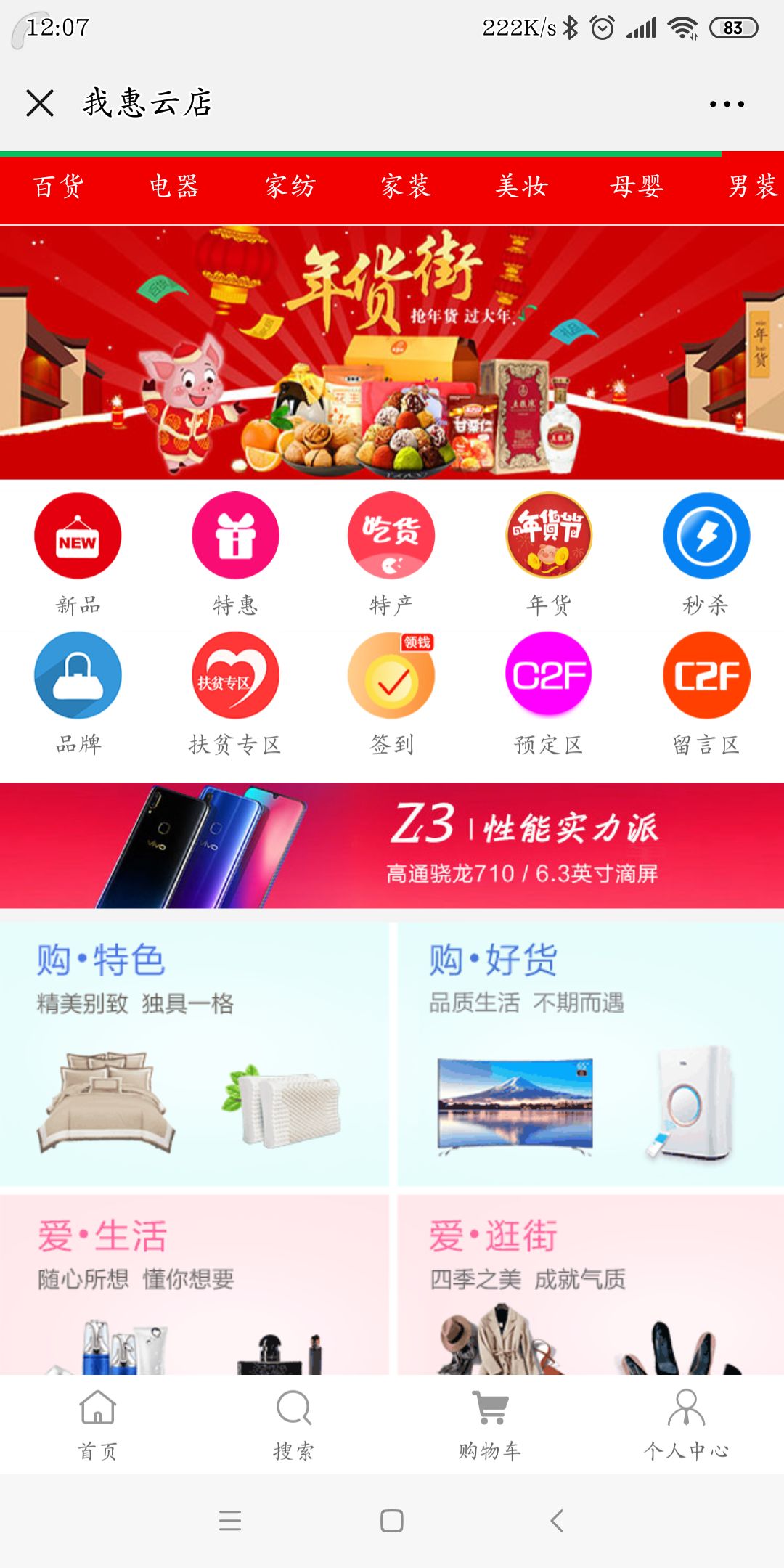Close the 我惠云店 page
784x1568 pixels.
(40, 103)
